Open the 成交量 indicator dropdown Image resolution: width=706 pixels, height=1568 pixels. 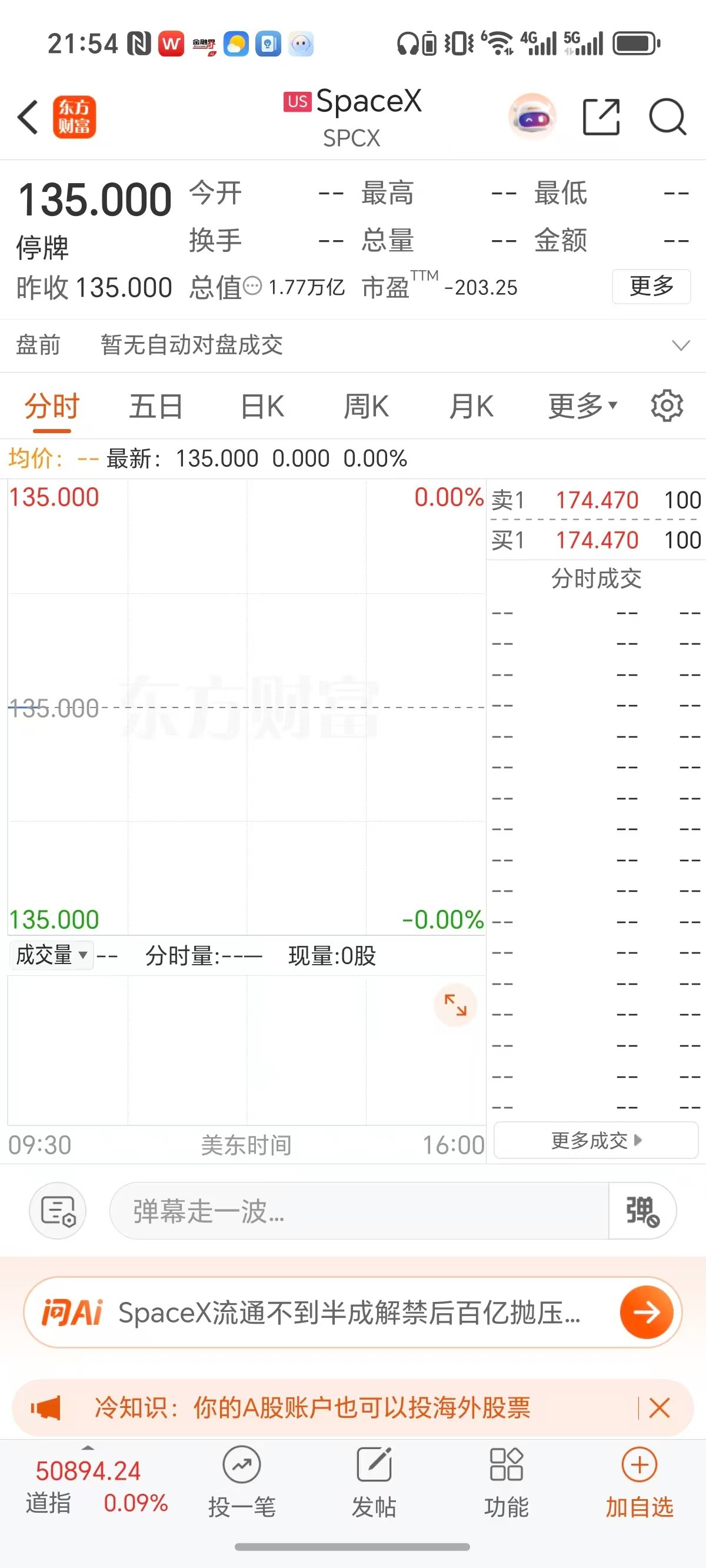[x=52, y=955]
